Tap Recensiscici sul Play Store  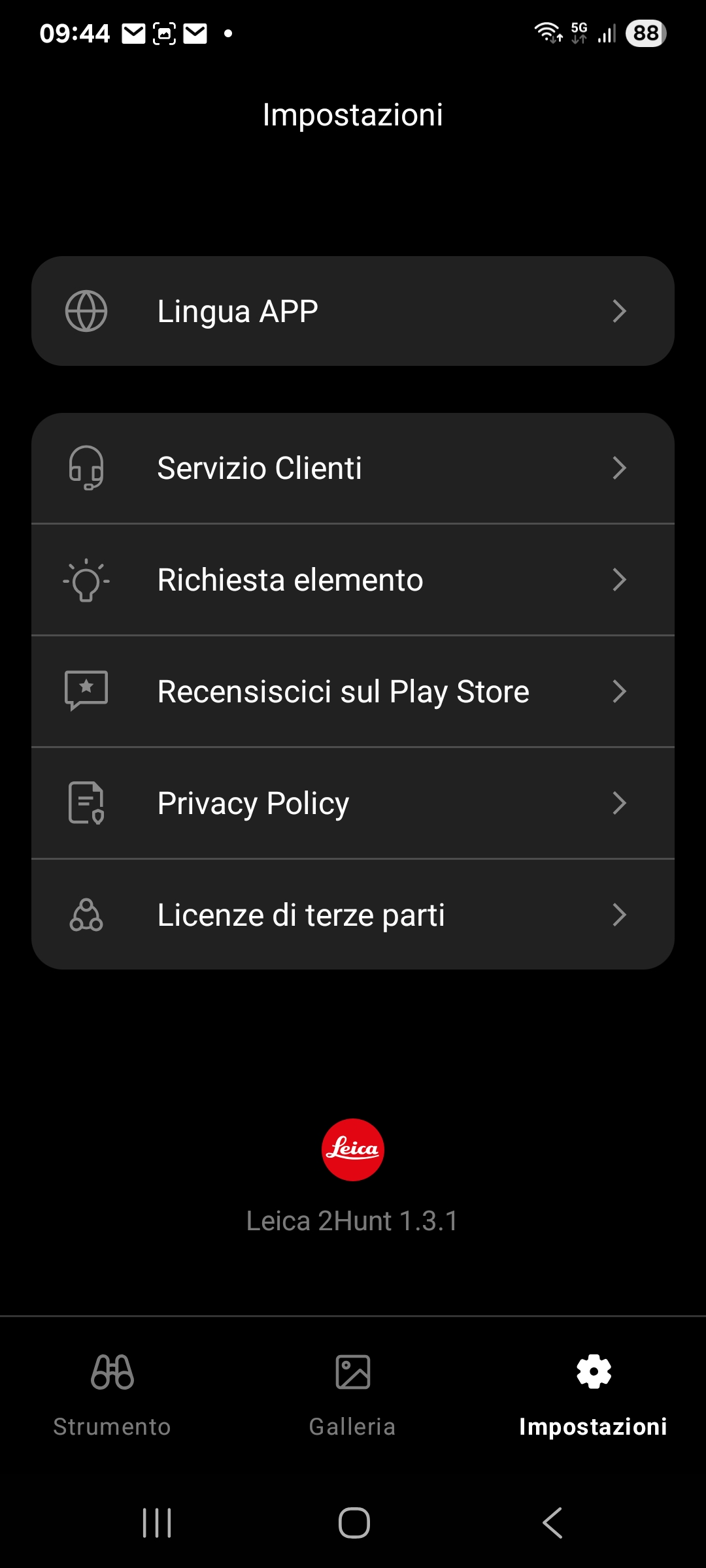click(x=353, y=691)
